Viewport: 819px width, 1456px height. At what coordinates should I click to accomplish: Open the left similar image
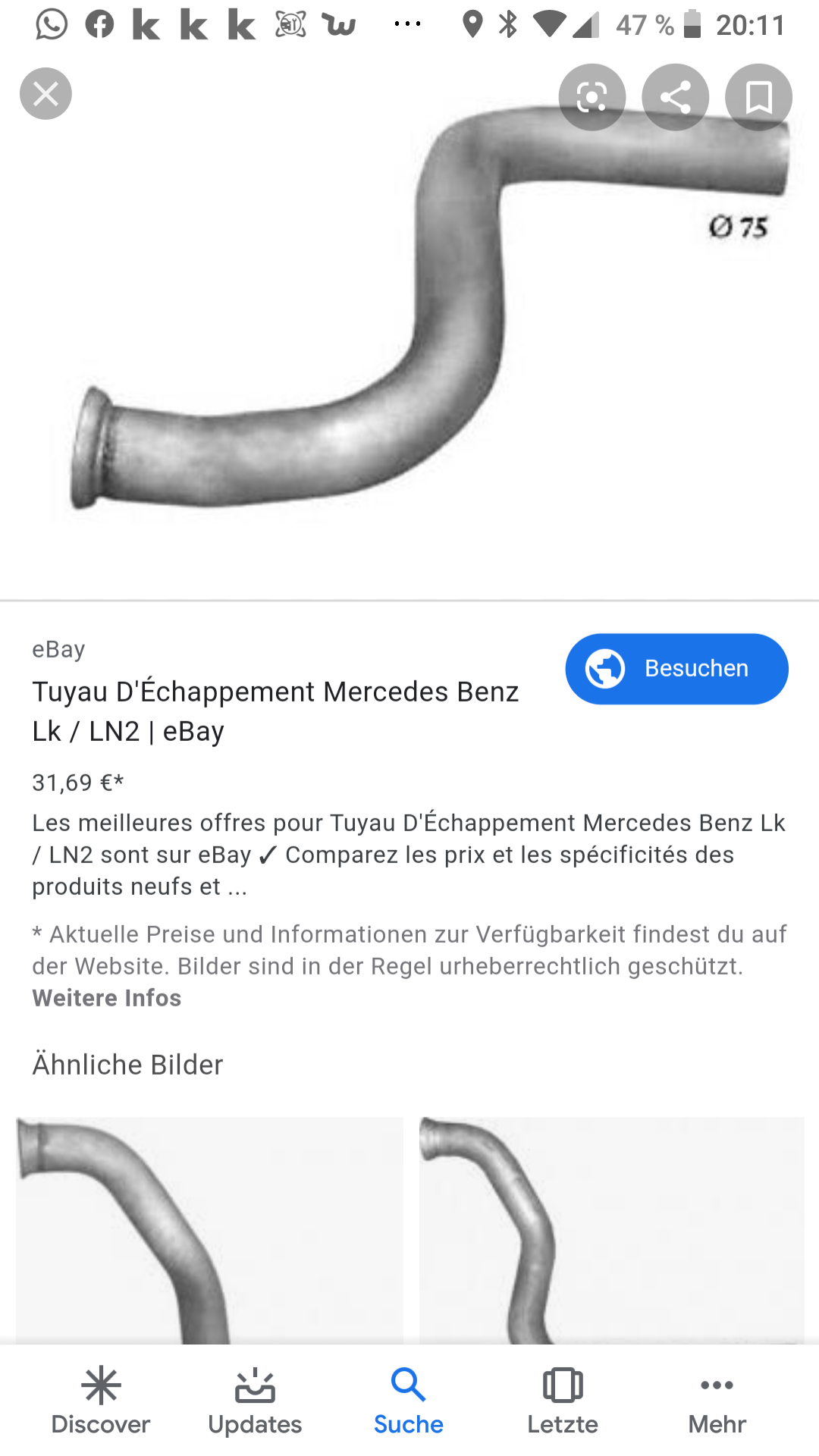tap(209, 1230)
